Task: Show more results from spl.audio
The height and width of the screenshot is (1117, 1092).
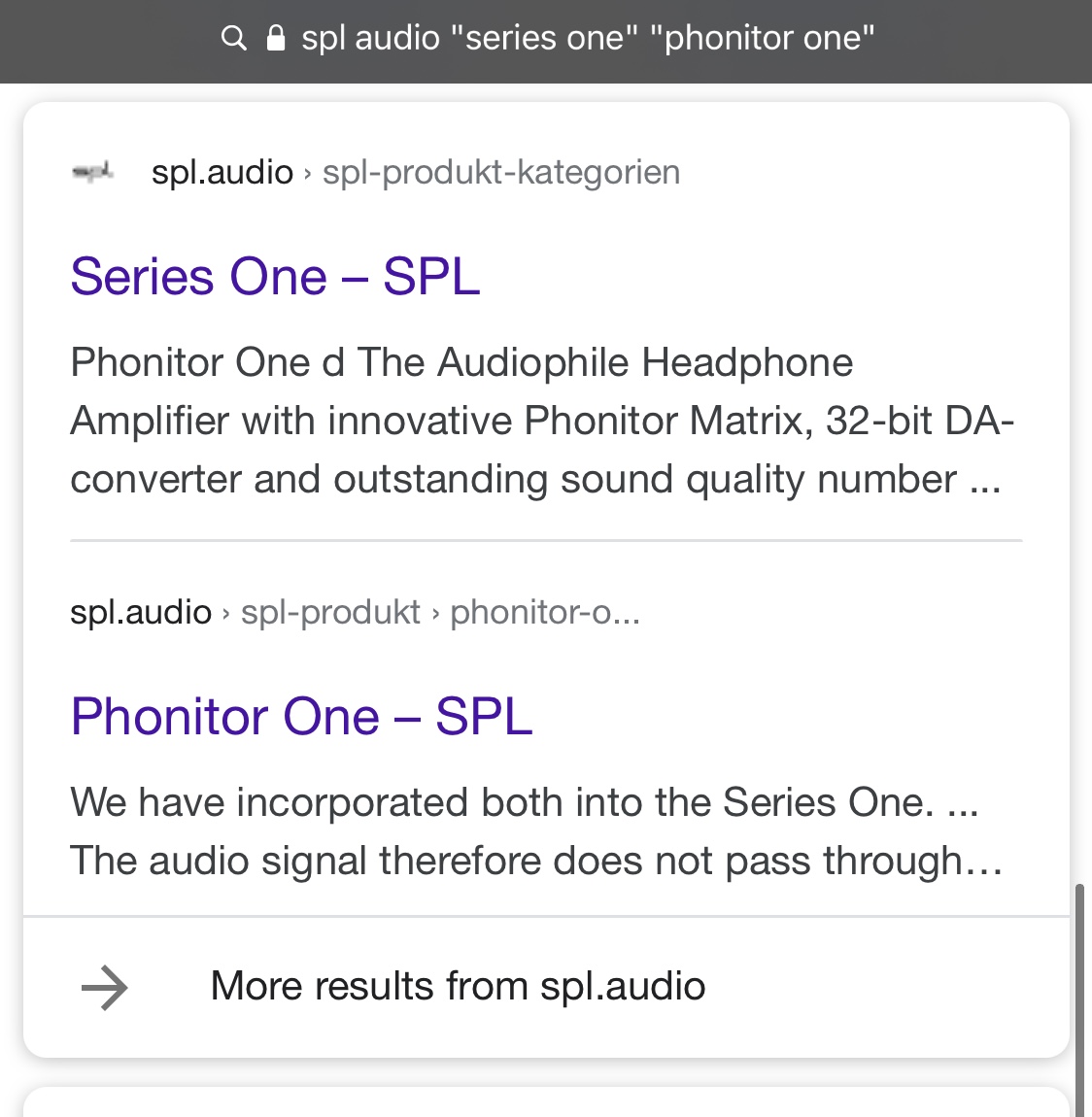Action: [x=458, y=986]
